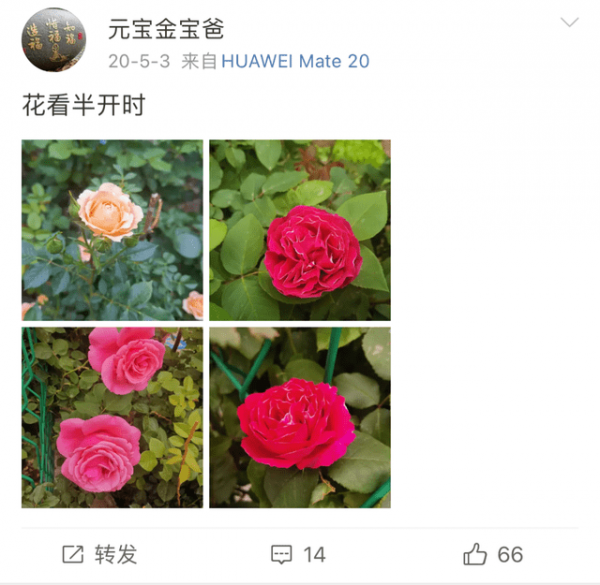The image size is (600, 585).
Task: Repost this post via 转发
Action: tap(100, 554)
